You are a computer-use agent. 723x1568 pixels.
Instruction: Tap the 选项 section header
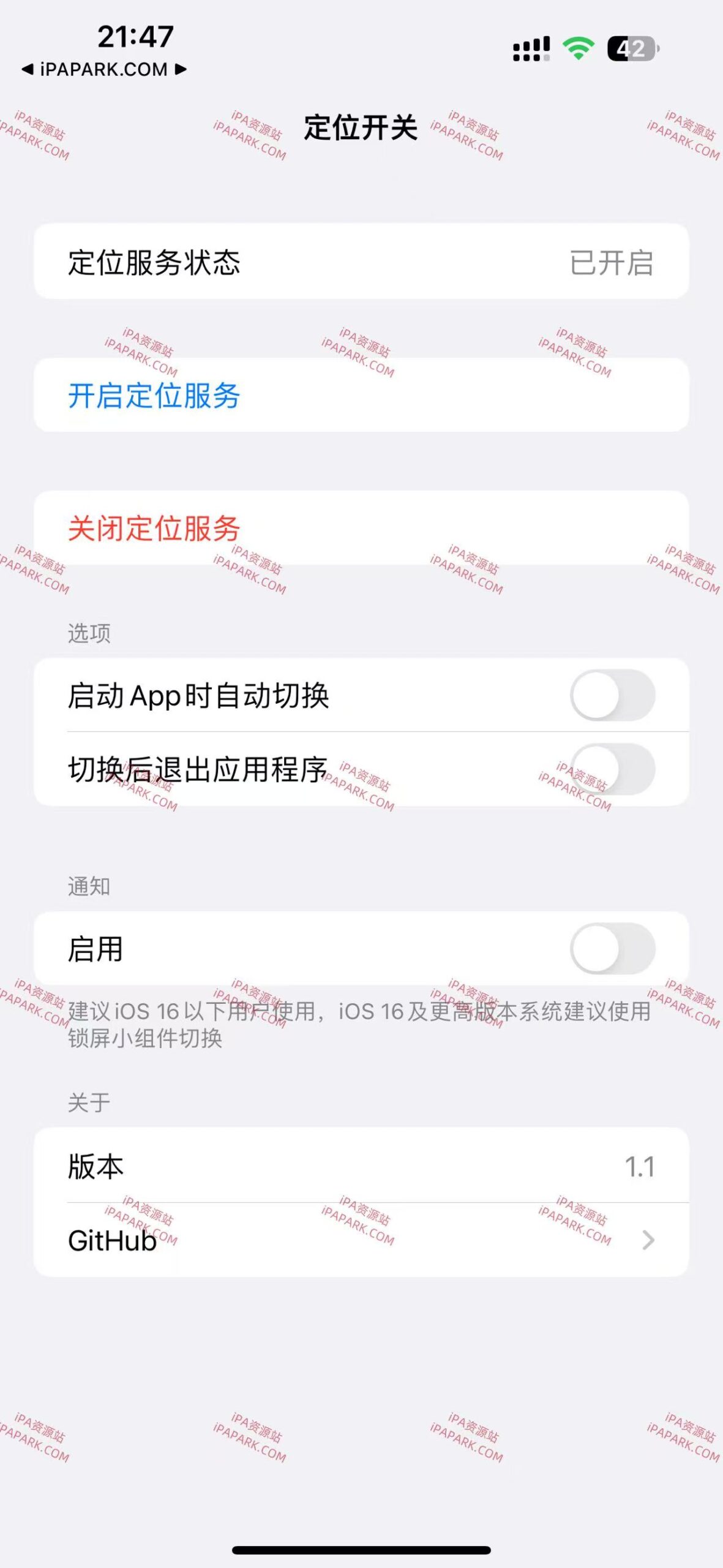(89, 633)
